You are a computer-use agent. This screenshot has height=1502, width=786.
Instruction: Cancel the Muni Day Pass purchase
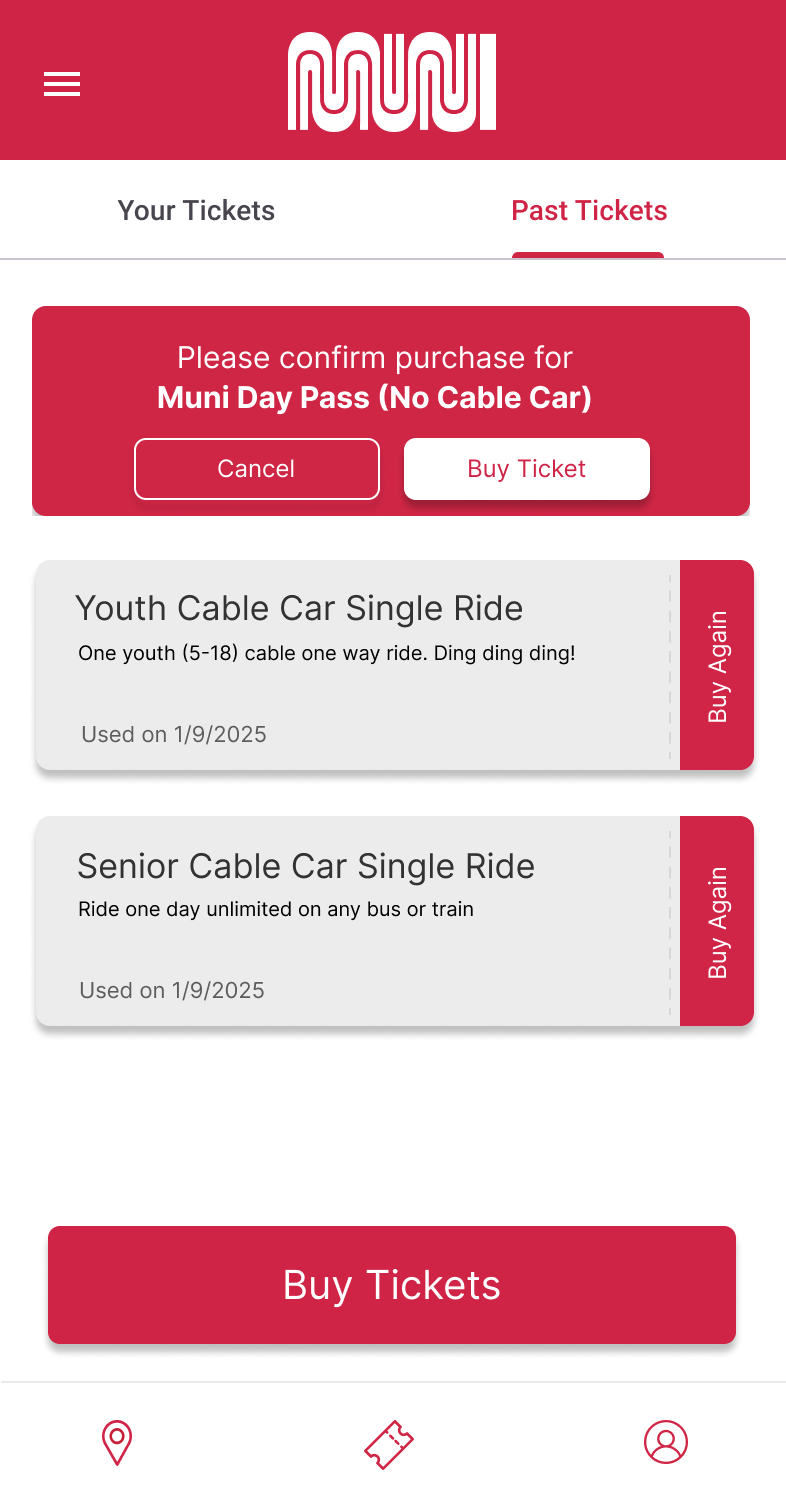(257, 468)
